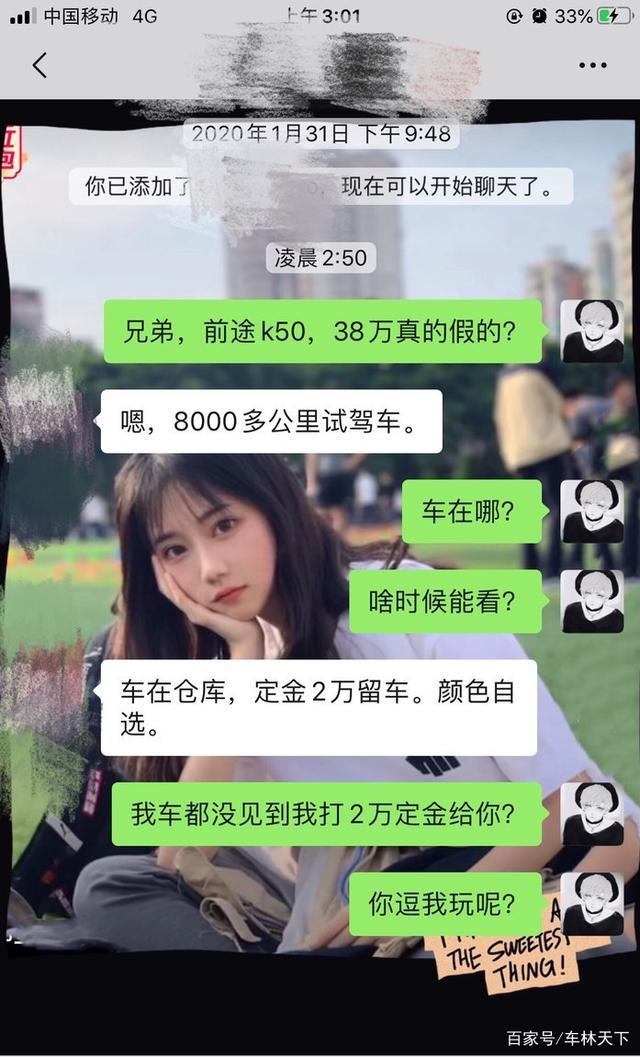This screenshot has height=1057, width=640.
Task: Open the chat overflow menu
Action: click(x=593, y=66)
